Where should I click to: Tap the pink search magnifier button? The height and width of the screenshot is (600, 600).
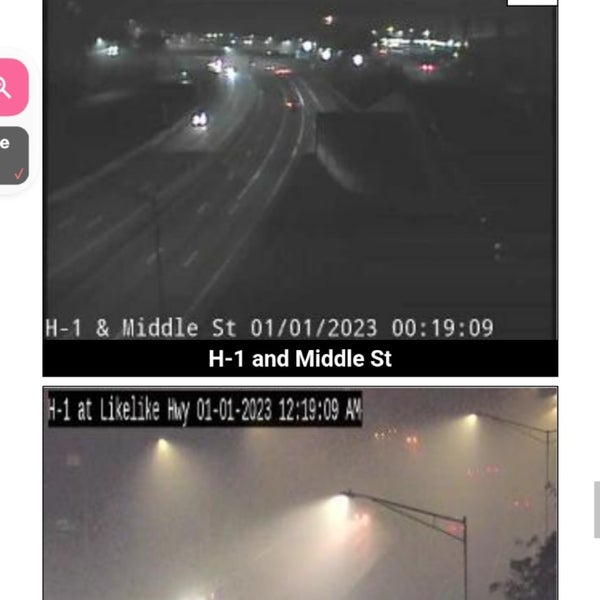pos(10,88)
